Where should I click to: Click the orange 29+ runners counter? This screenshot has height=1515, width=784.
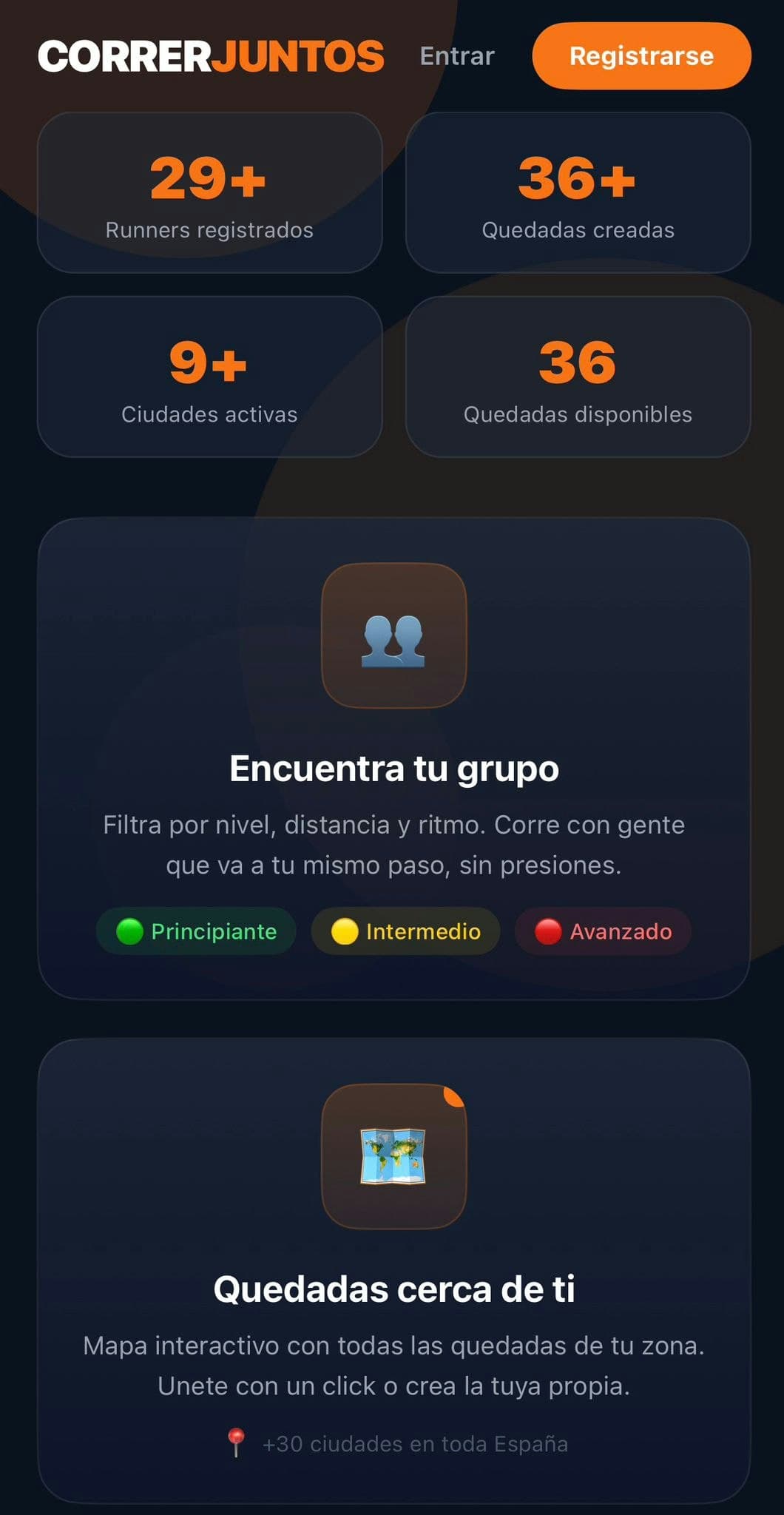pos(210,178)
